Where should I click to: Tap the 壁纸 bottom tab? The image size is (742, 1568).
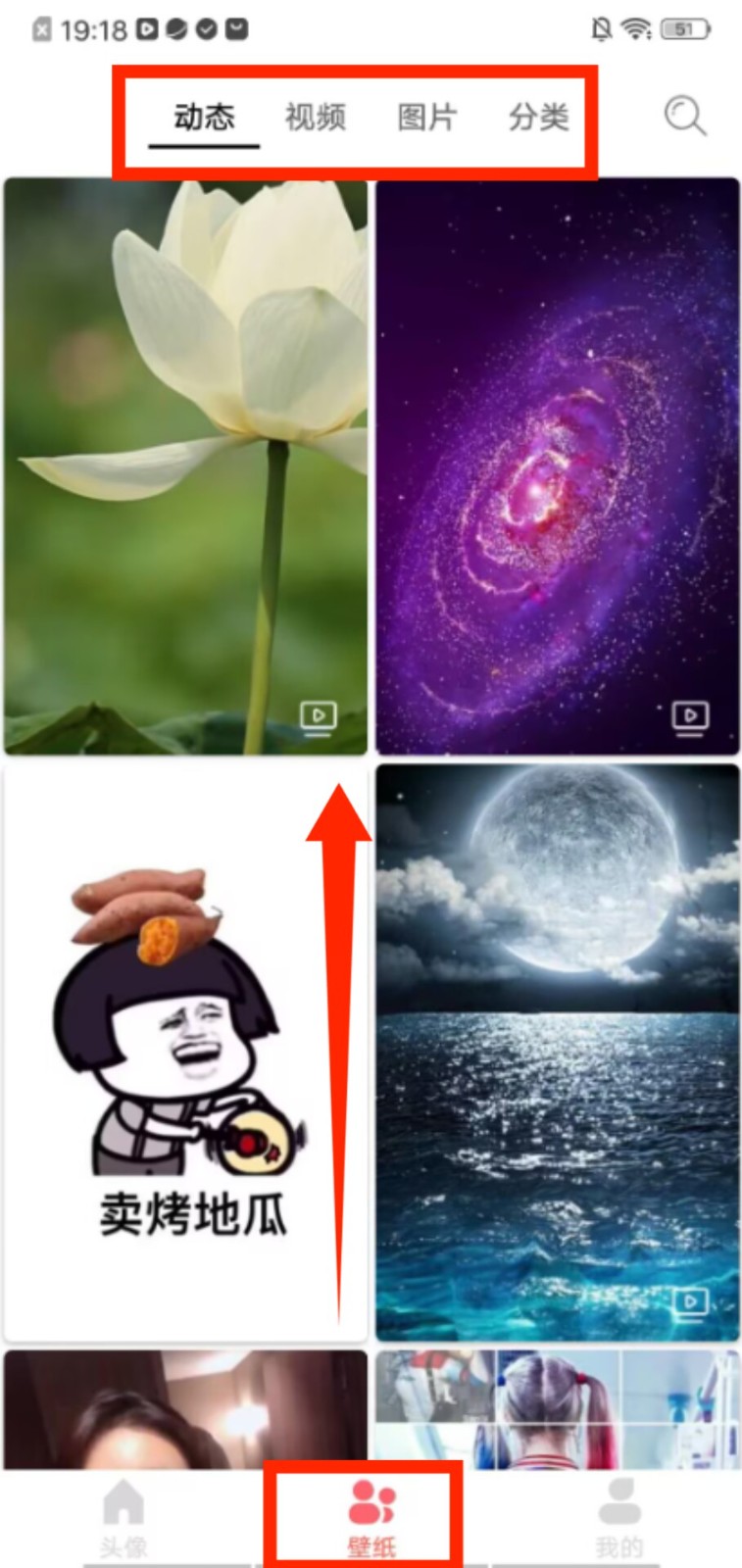371,1517
